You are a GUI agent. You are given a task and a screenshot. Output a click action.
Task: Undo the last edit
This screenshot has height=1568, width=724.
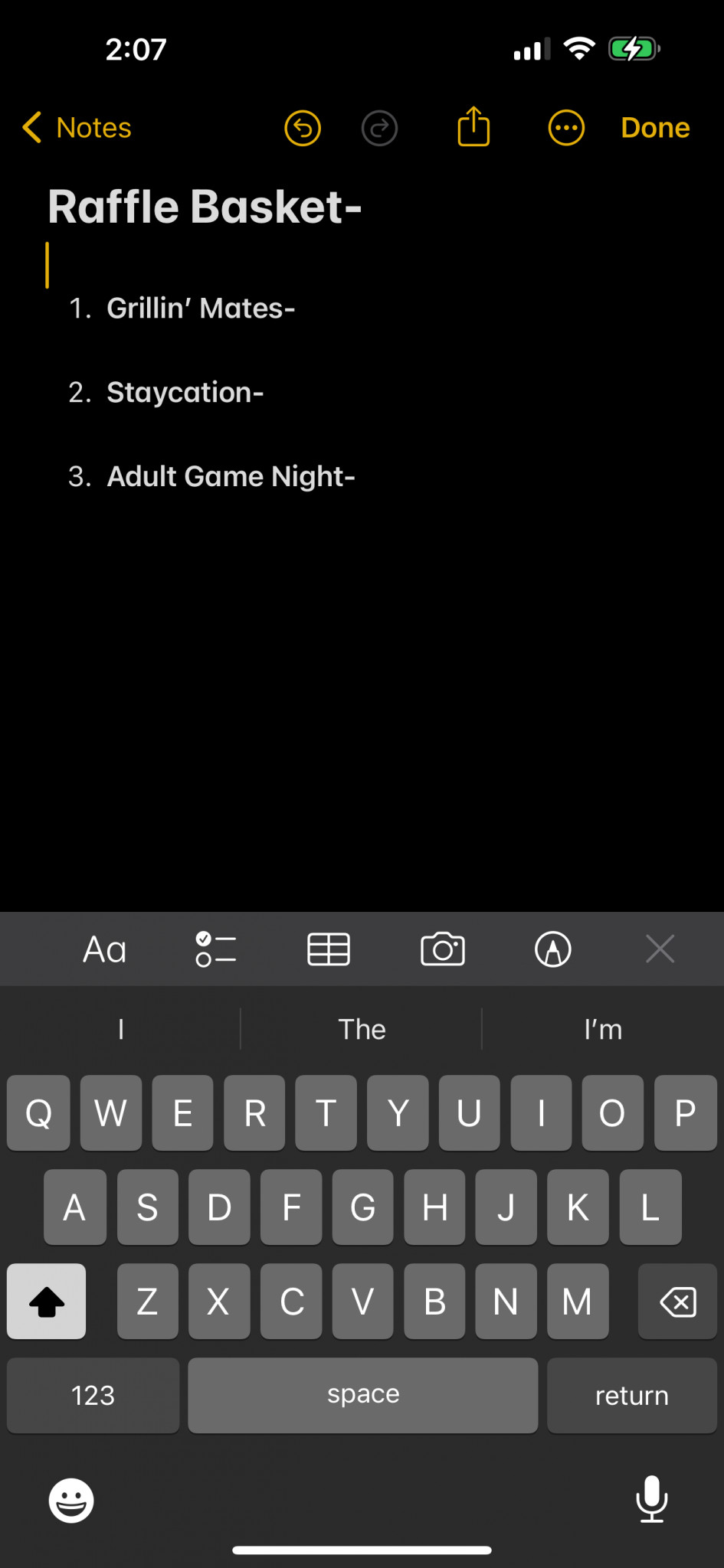(x=303, y=128)
